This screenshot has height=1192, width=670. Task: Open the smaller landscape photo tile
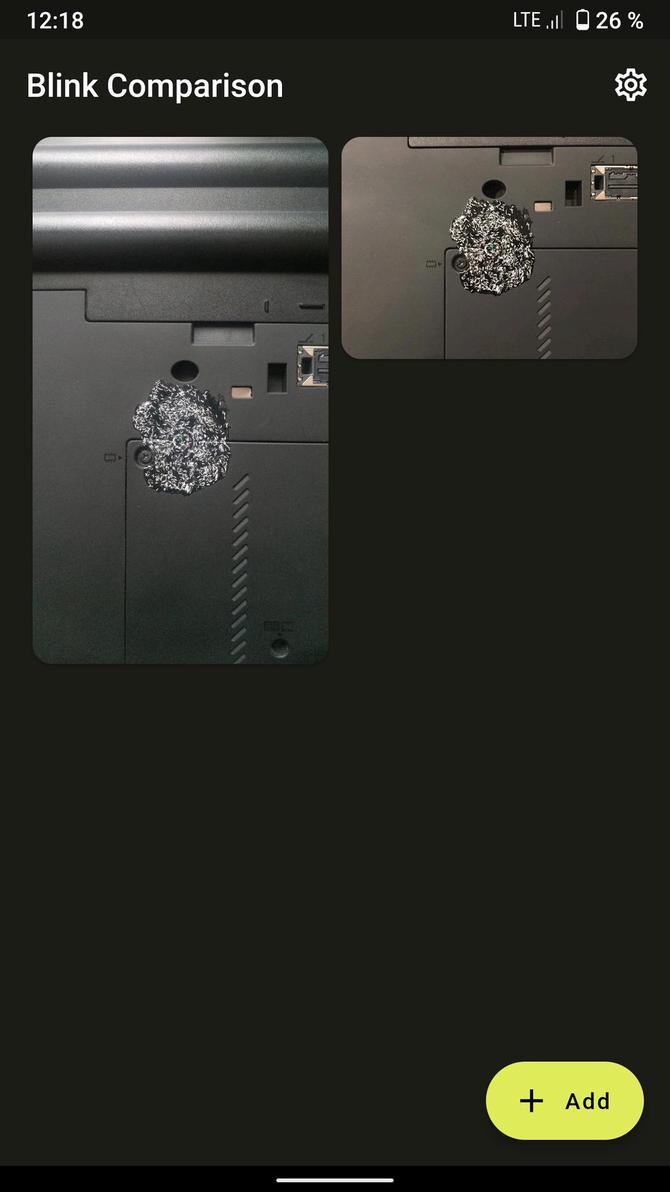pyautogui.click(x=489, y=248)
